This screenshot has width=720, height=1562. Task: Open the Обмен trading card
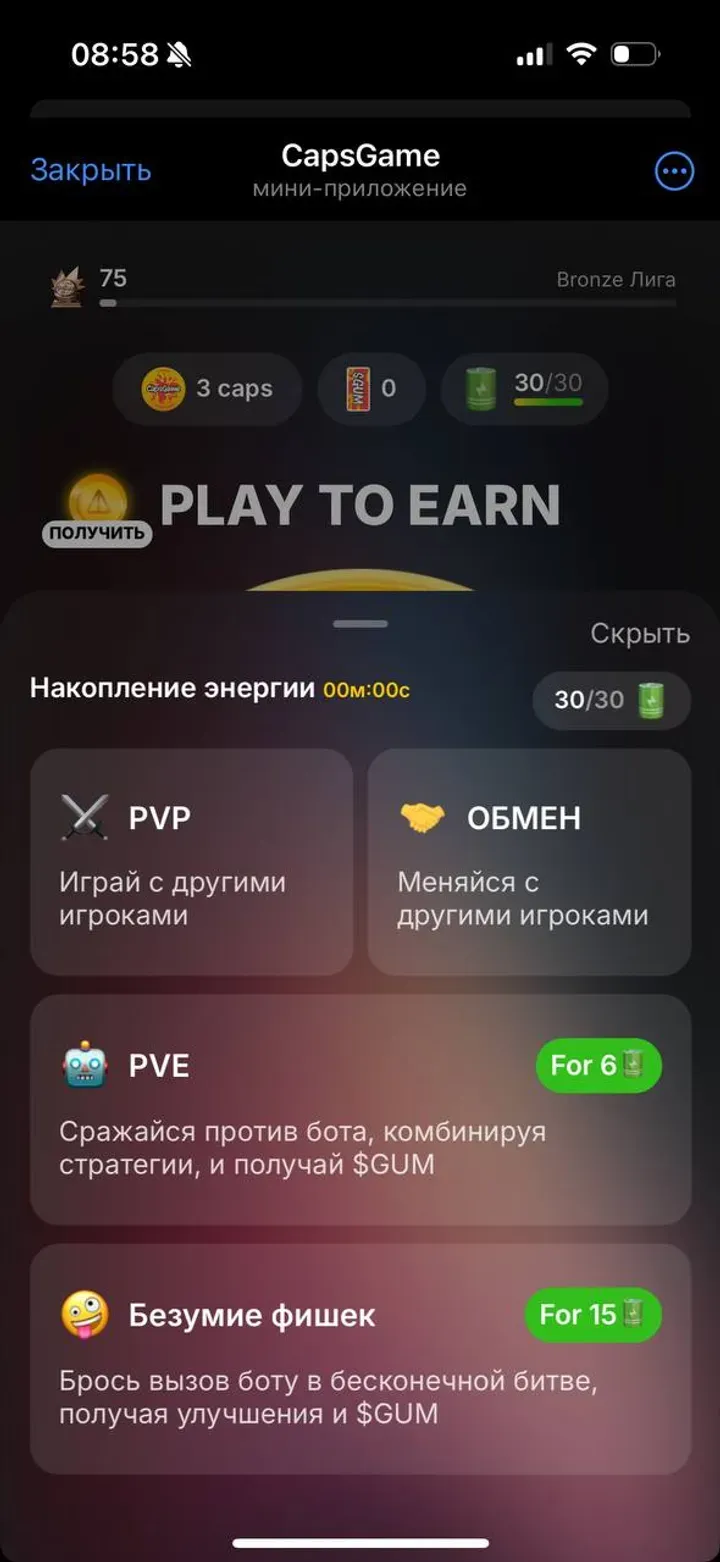pos(529,862)
